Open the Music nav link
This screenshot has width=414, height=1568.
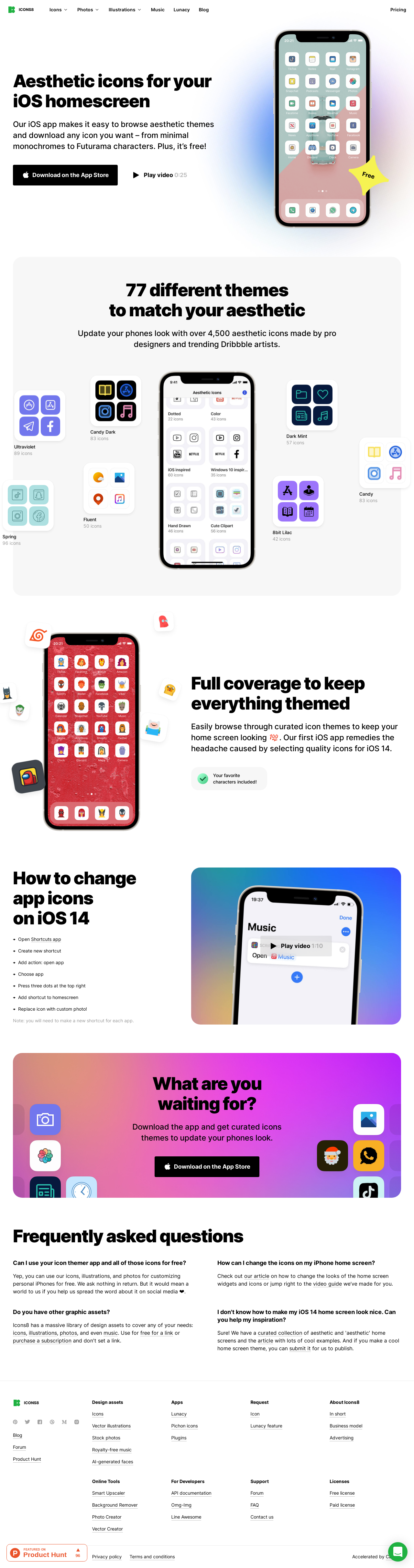(157, 10)
